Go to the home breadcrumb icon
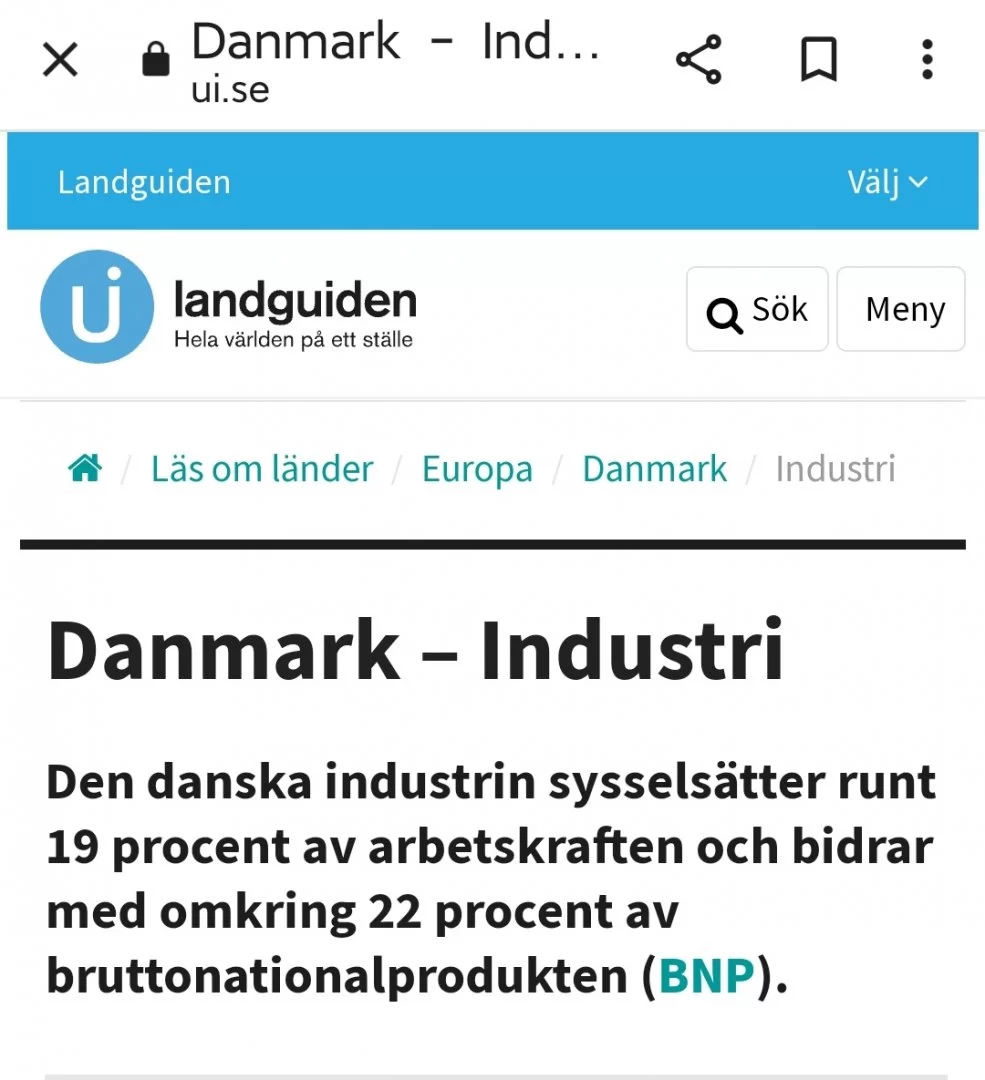This screenshot has height=1080, width=985. (x=86, y=468)
